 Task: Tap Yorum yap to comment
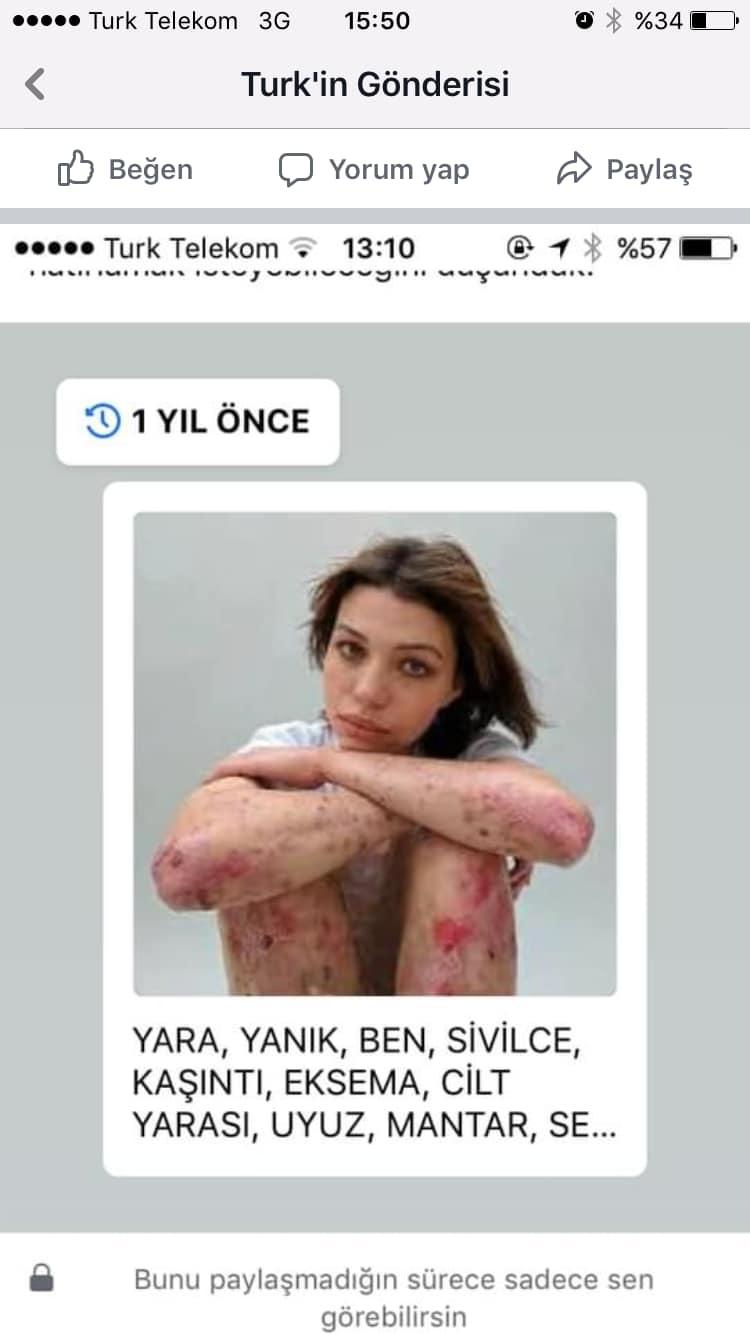point(373,169)
